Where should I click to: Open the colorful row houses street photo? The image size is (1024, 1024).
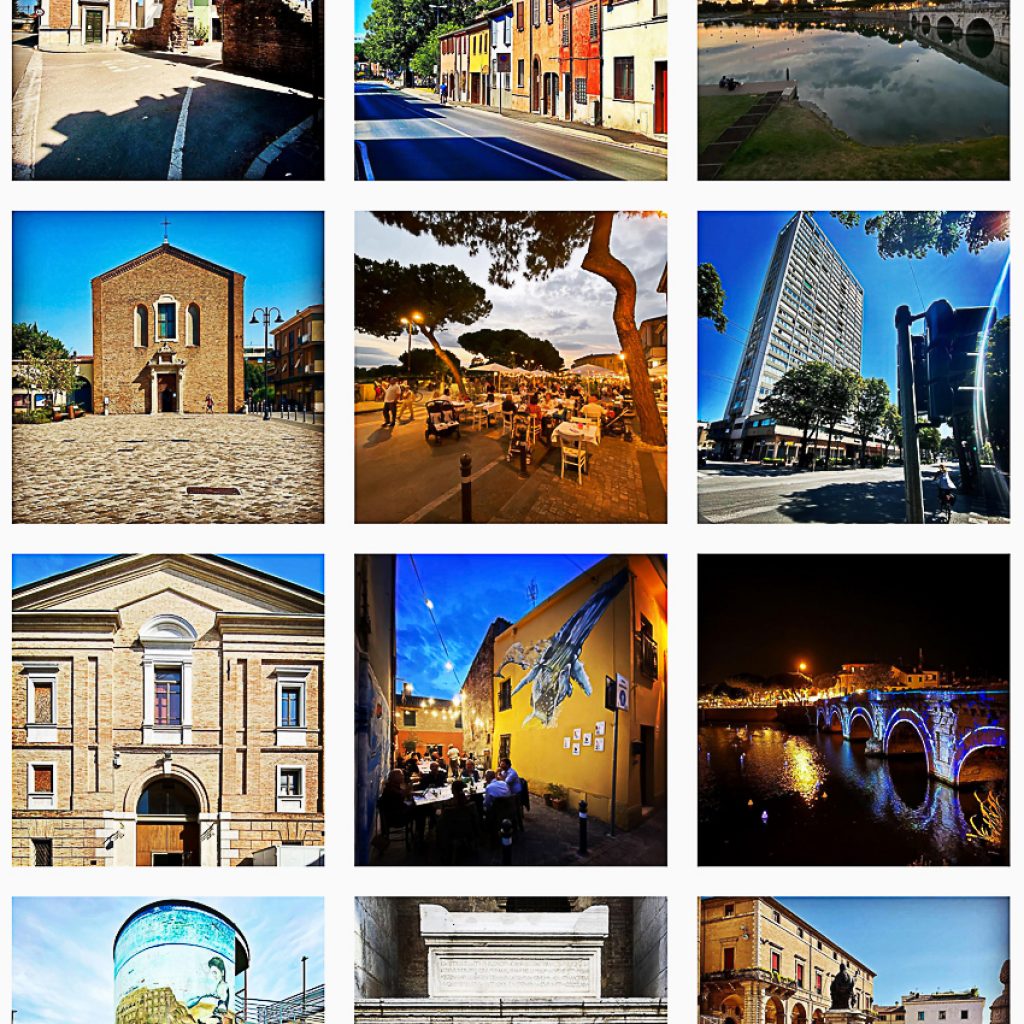pyautogui.click(x=510, y=90)
